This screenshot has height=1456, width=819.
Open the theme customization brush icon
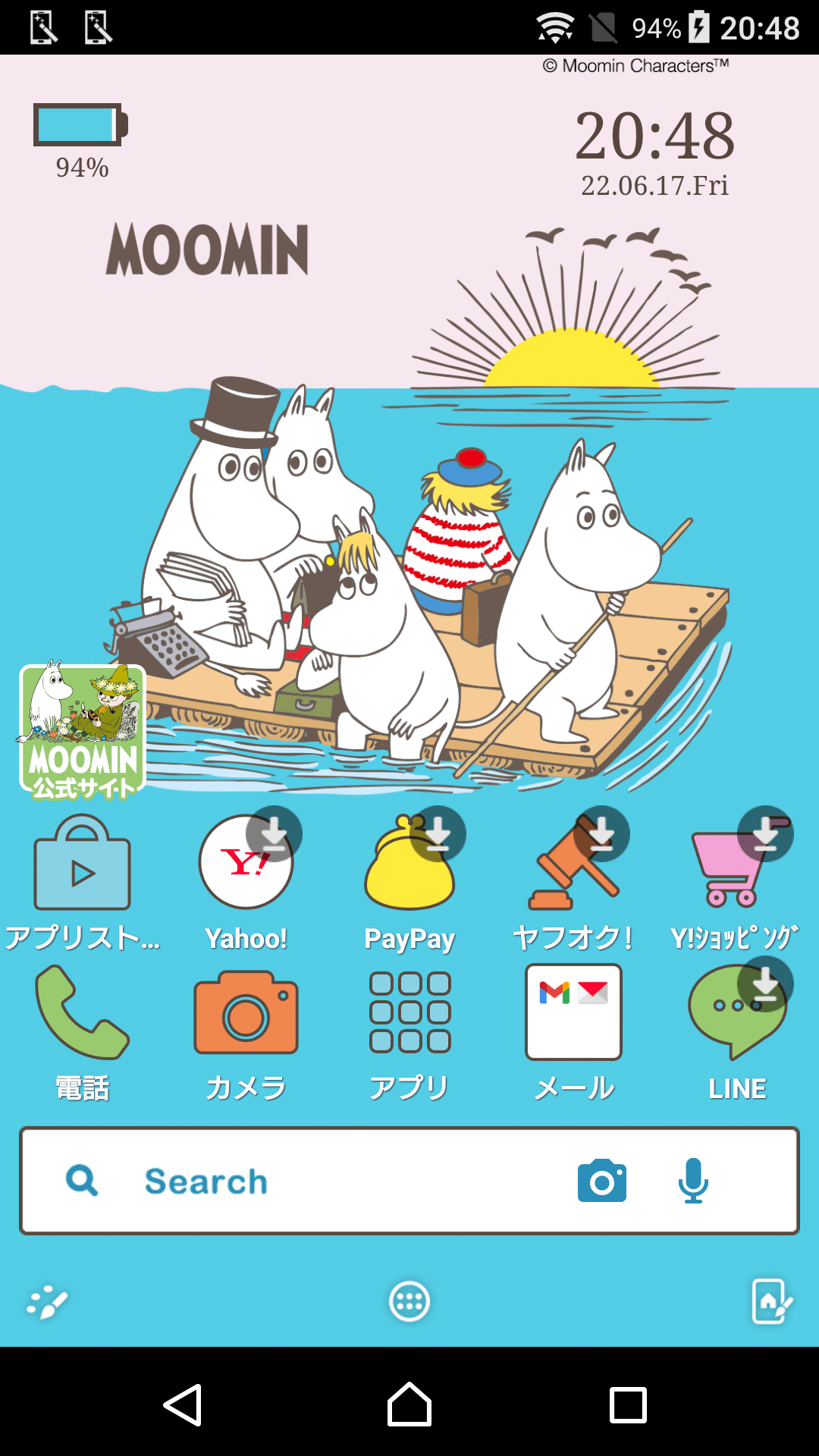(47, 1302)
